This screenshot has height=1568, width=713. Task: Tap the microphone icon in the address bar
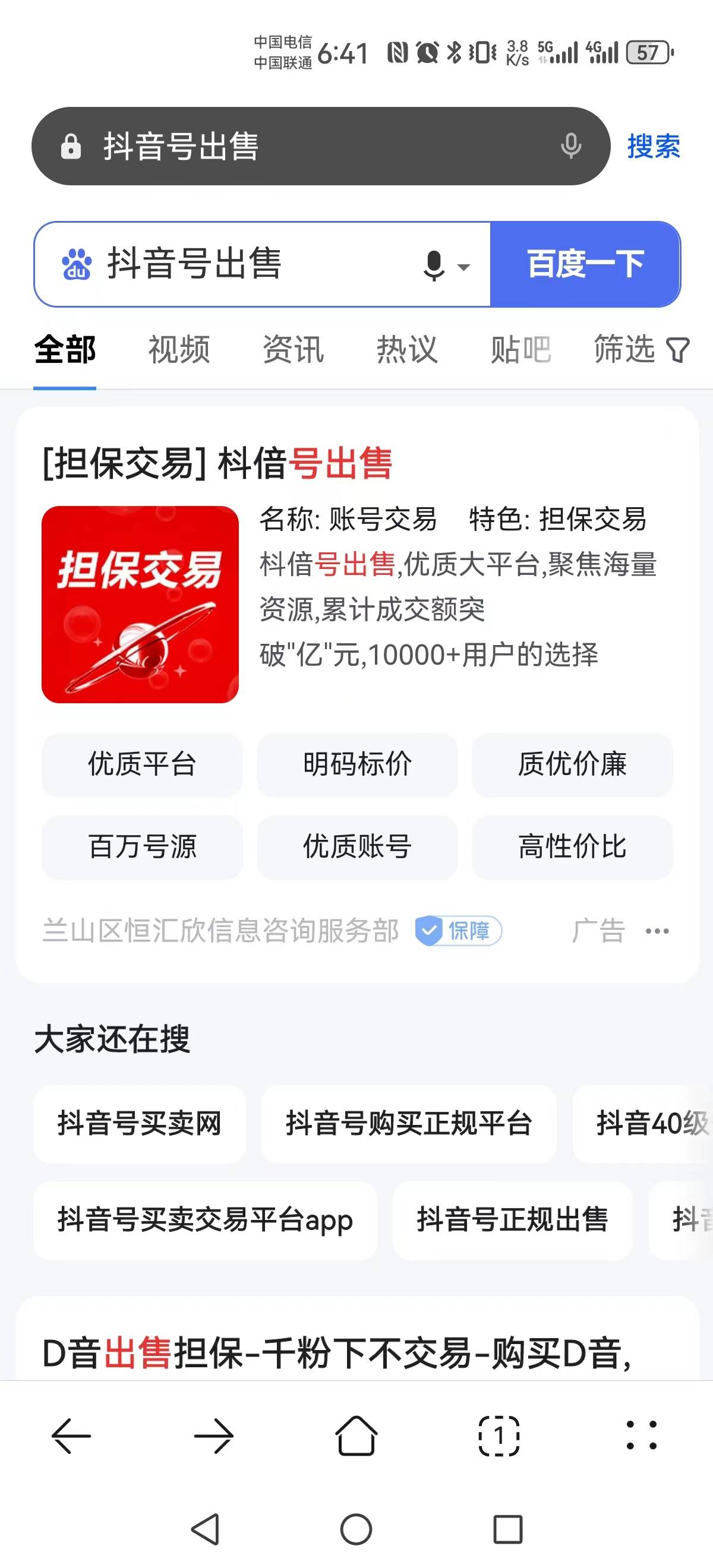[570, 146]
